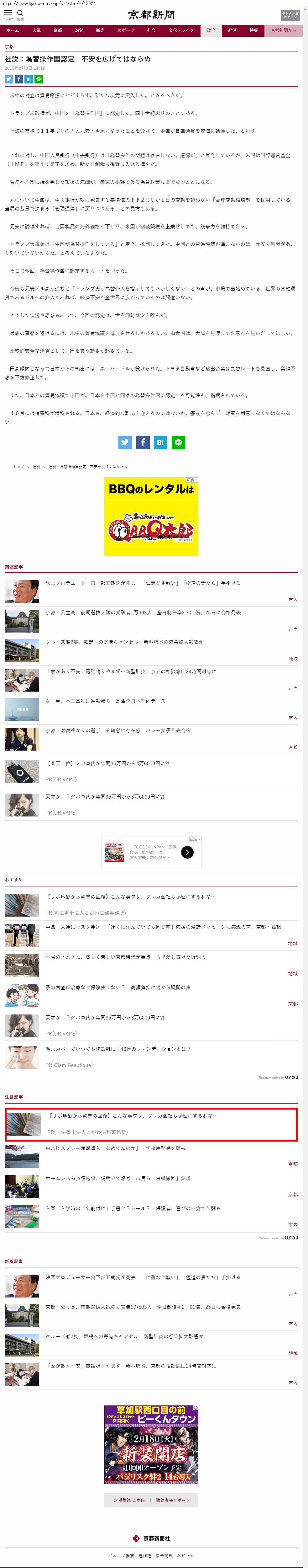Tap the デジタル版ログイン button
Image resolution: width=308 pixels, height=1568 pixels.
pos(290,15)
